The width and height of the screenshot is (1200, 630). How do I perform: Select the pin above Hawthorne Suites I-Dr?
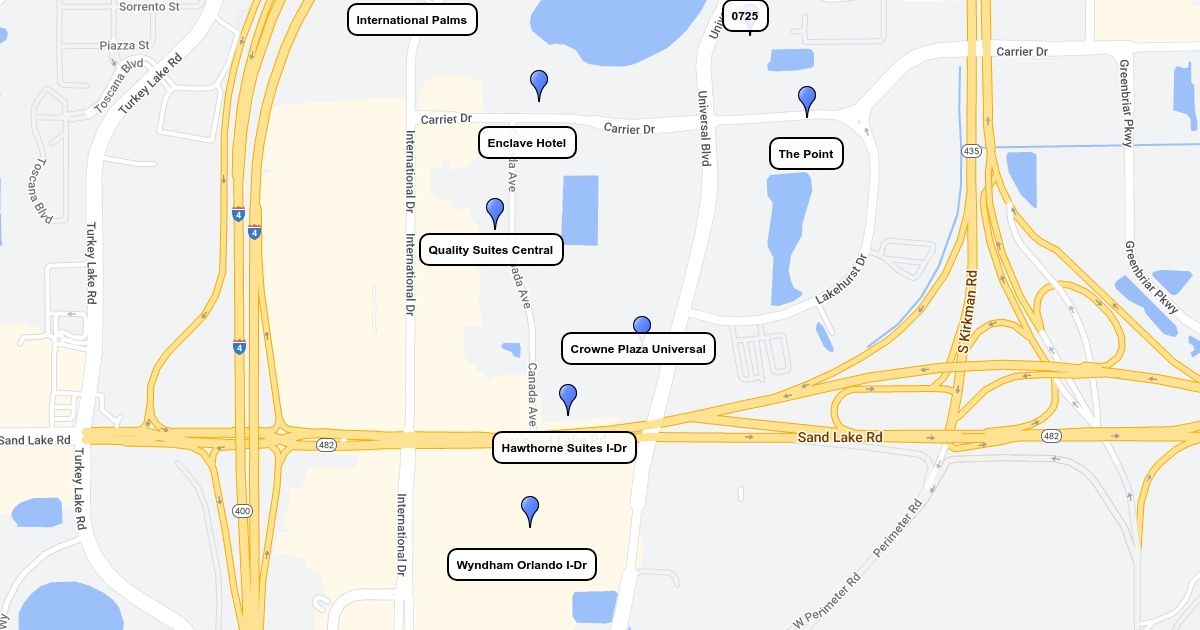[x=568, y=397]
